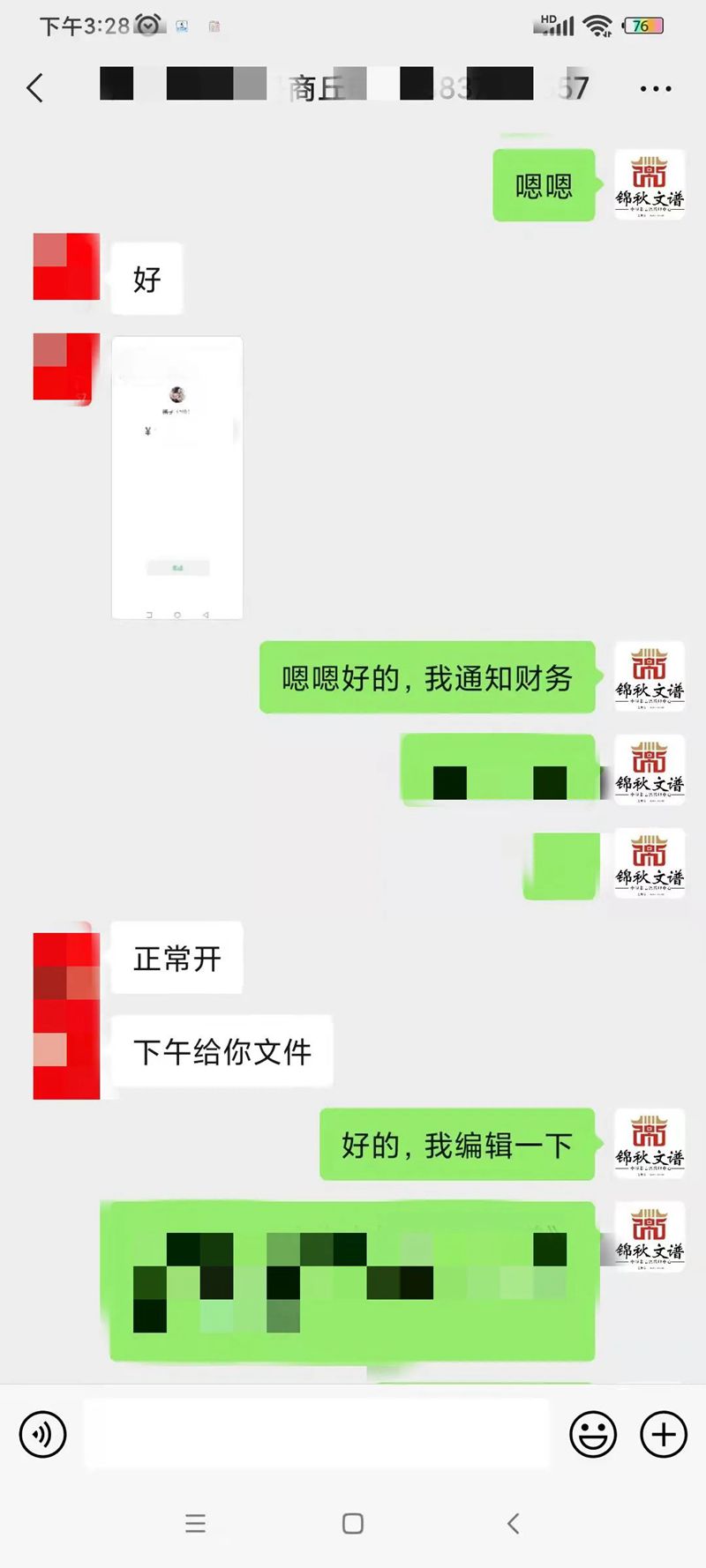Image resolution: width=706 pixels, height=1568 pixels.
Task: Go back from this chat
Action: pos(35,88)
